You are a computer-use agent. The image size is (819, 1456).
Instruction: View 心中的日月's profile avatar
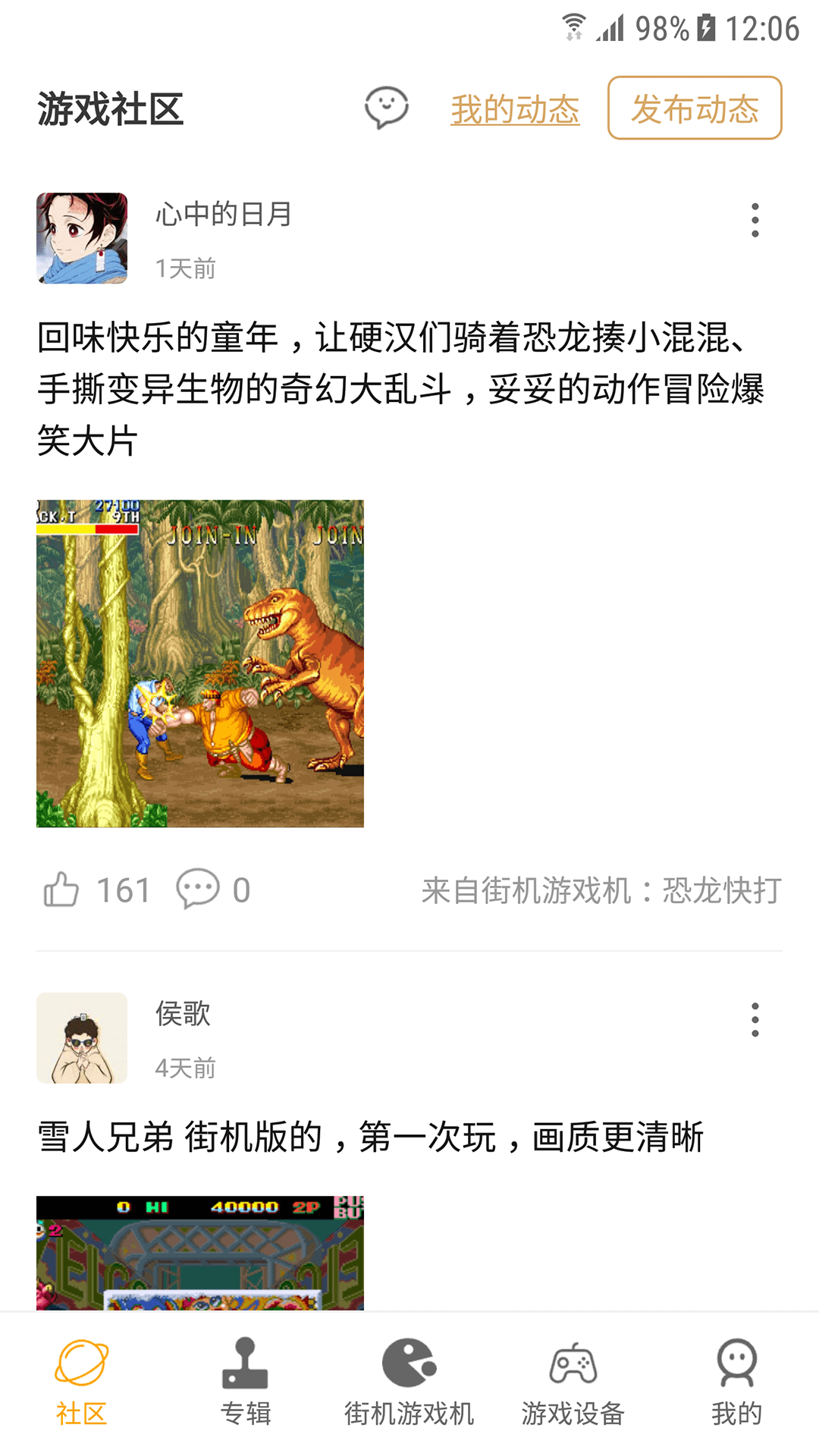(82, 238)
